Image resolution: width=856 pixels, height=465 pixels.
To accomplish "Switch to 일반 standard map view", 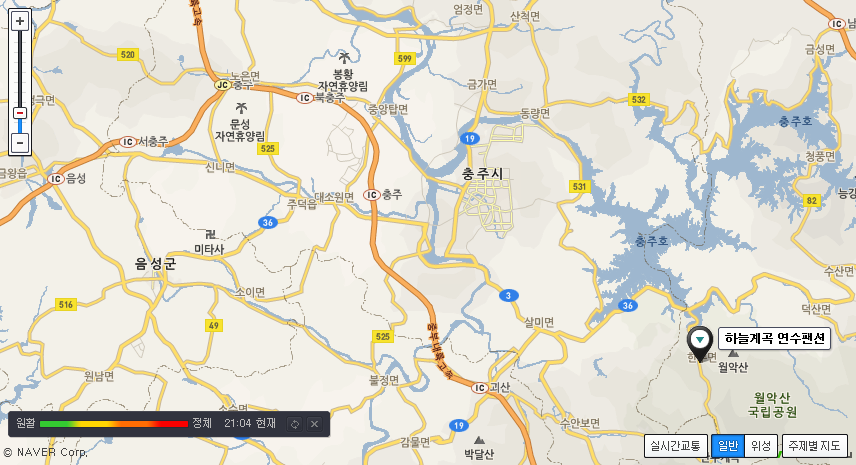I will click(x=727, y=446).
